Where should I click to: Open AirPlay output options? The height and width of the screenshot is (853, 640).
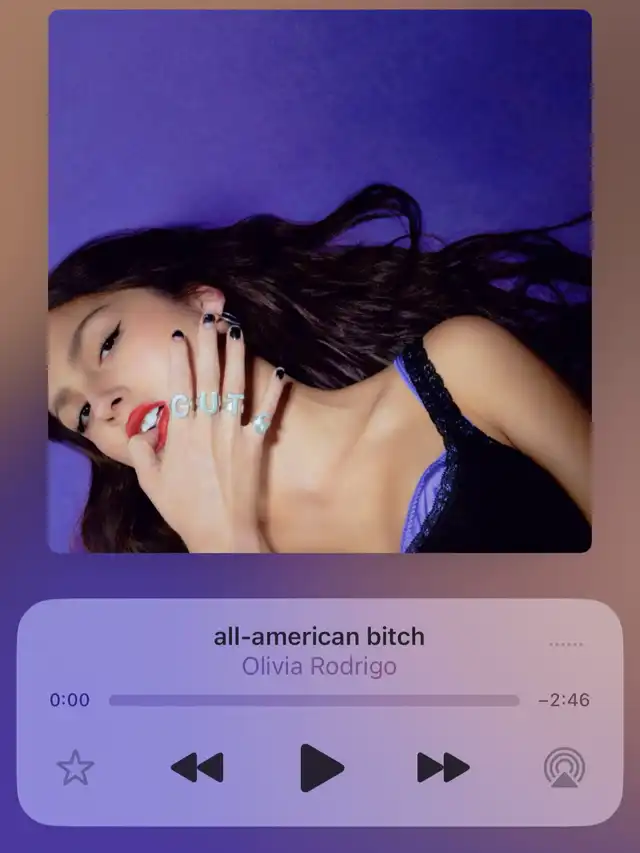[x=565, y=767]
